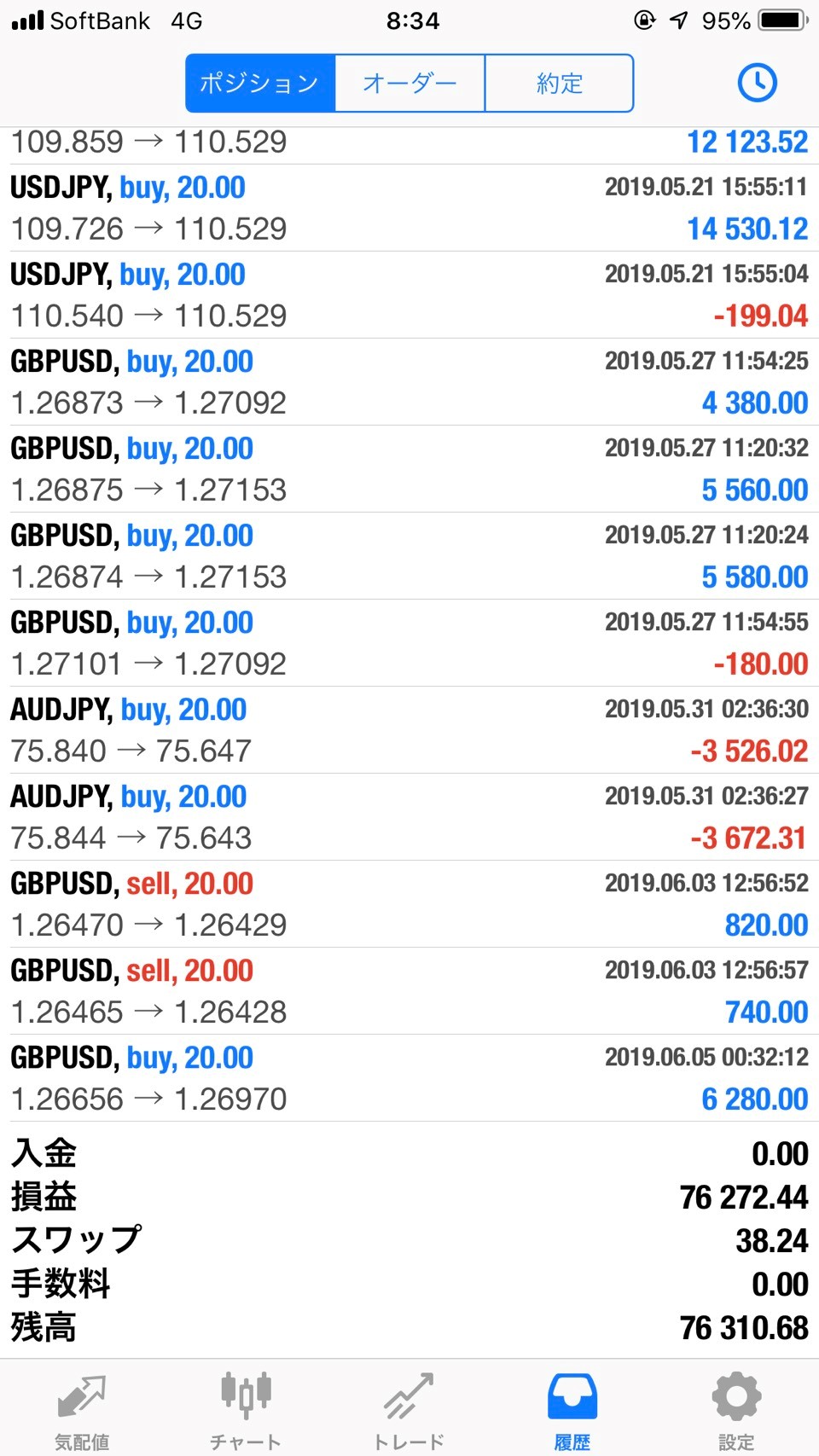The width and height of the screenshot is (819, 1456).
Task: Open GBPUSD sell trade with profit 740.00
Action: (x=409, y=991)
